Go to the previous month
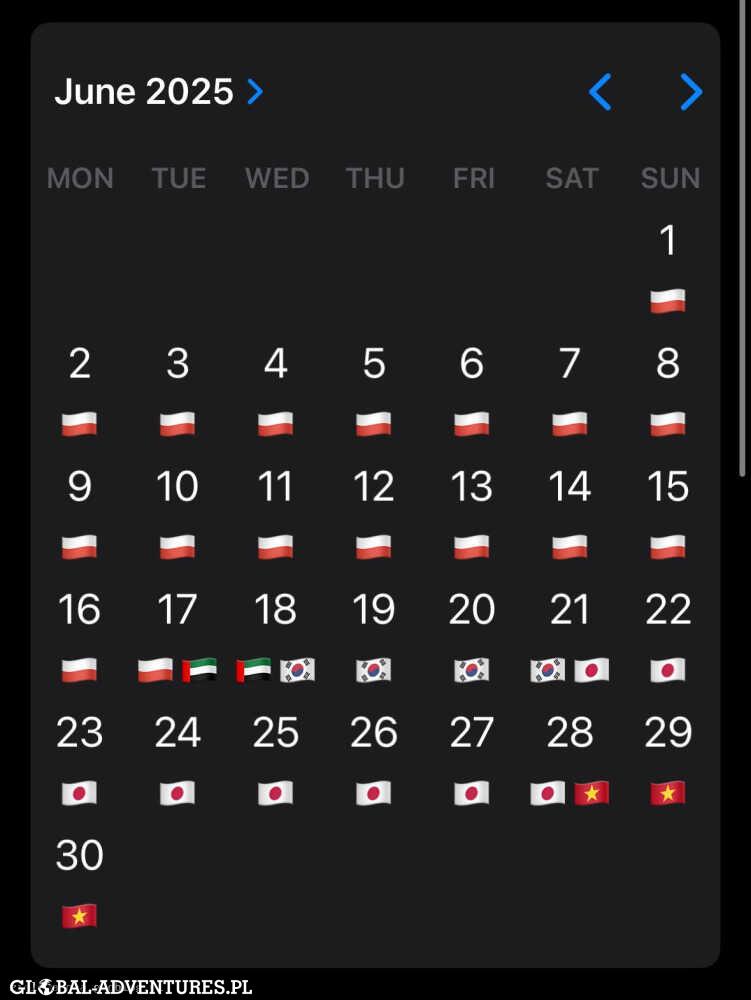 600,92
